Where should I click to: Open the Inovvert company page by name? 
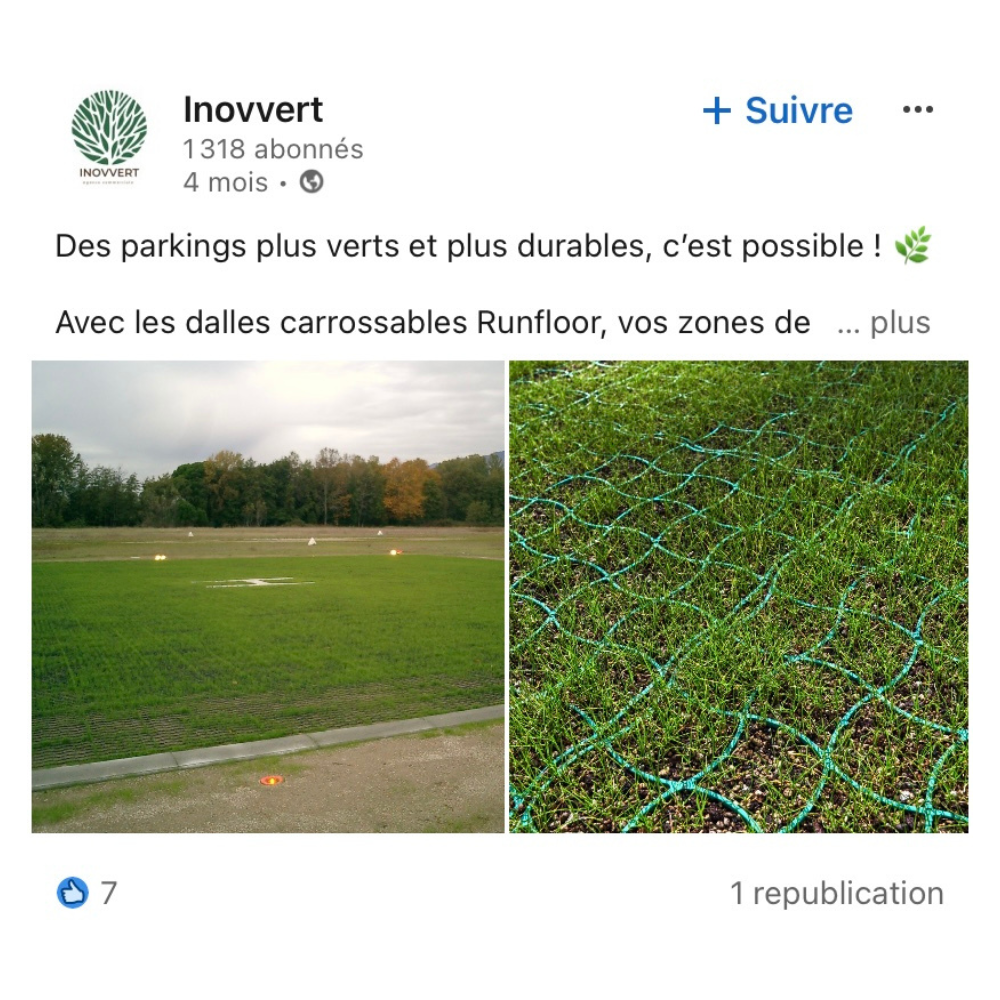point(253,110)
